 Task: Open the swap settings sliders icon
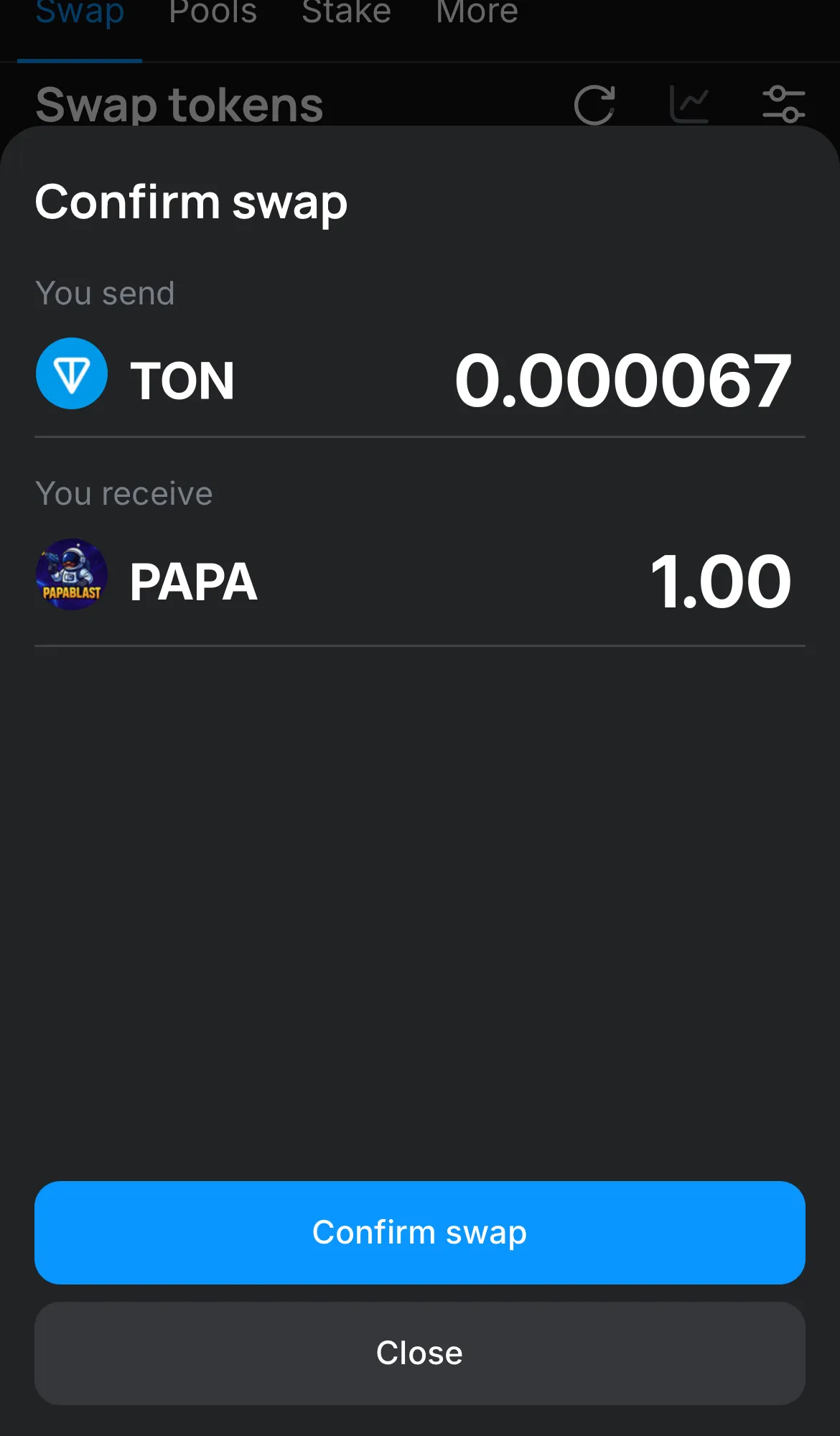785,103
